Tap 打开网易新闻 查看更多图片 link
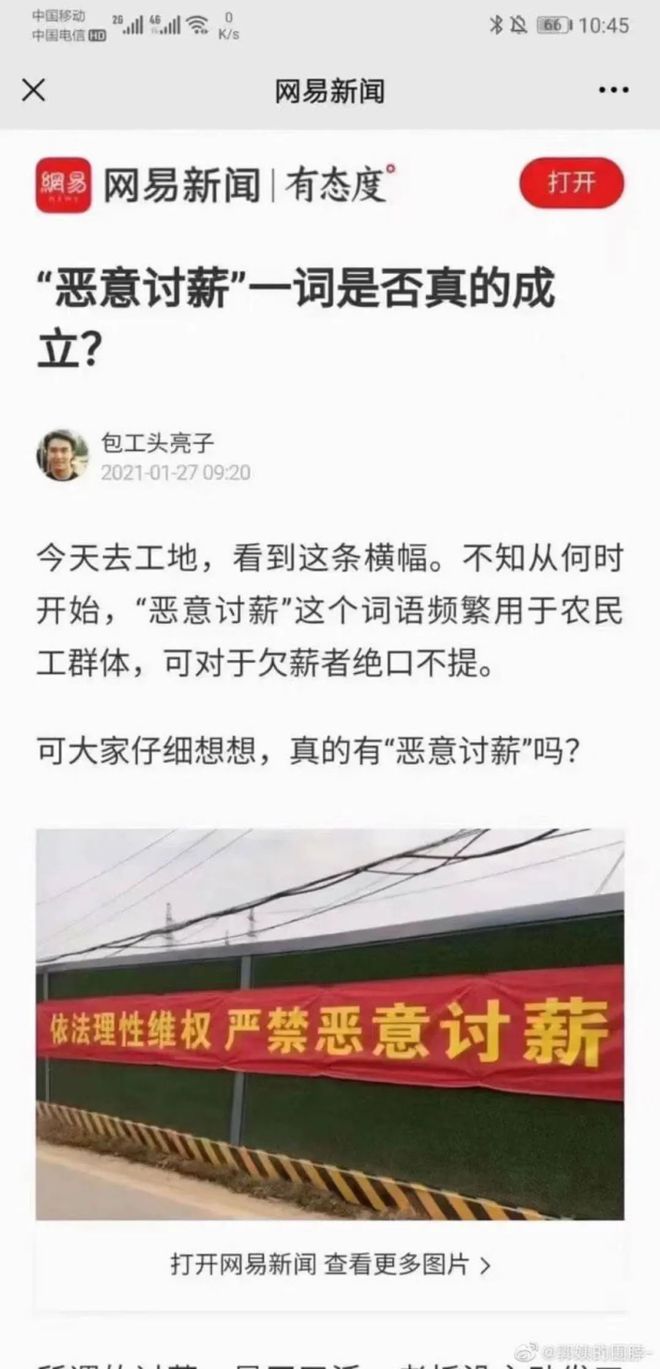 click(x=330, y=1264)
